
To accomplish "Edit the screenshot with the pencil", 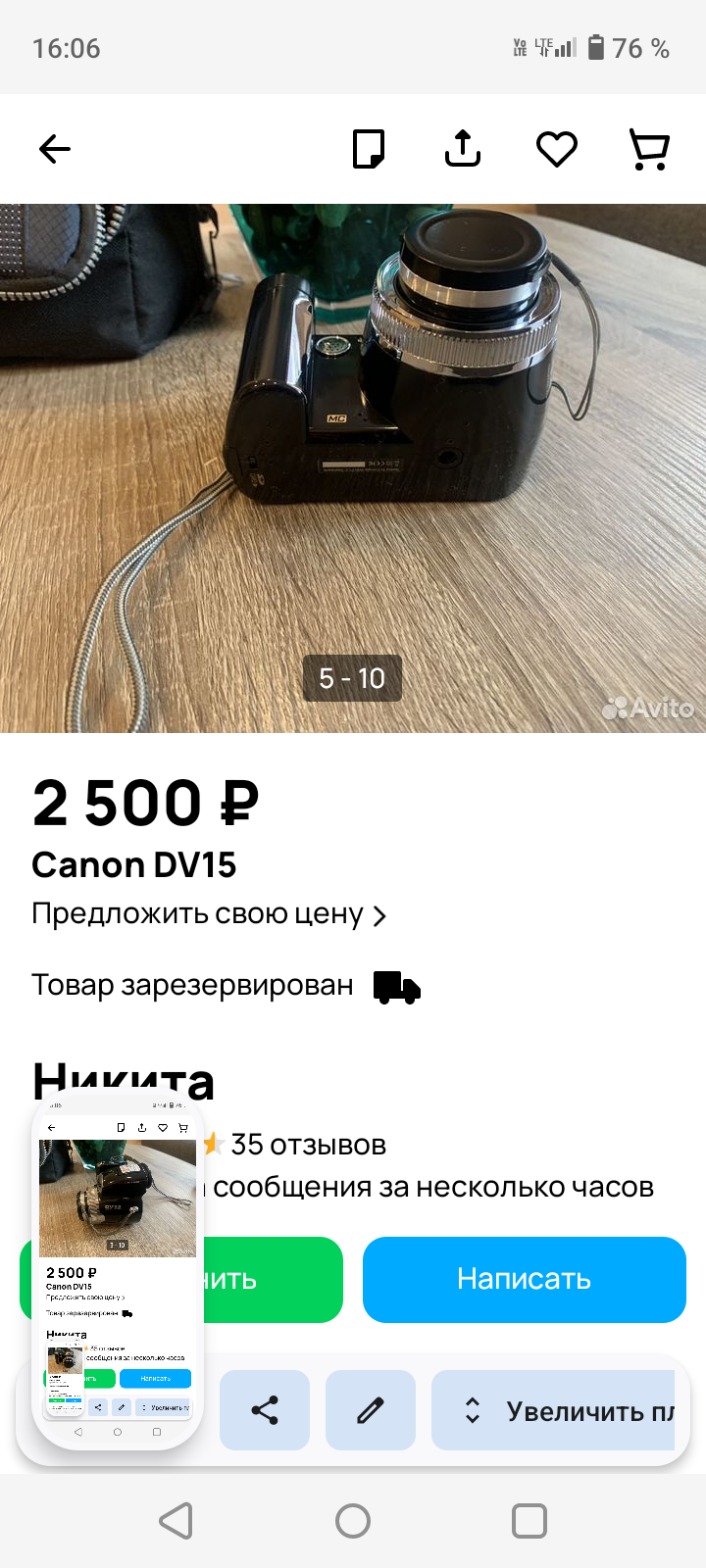I will pyautogui.click(x=371, y=1410).
